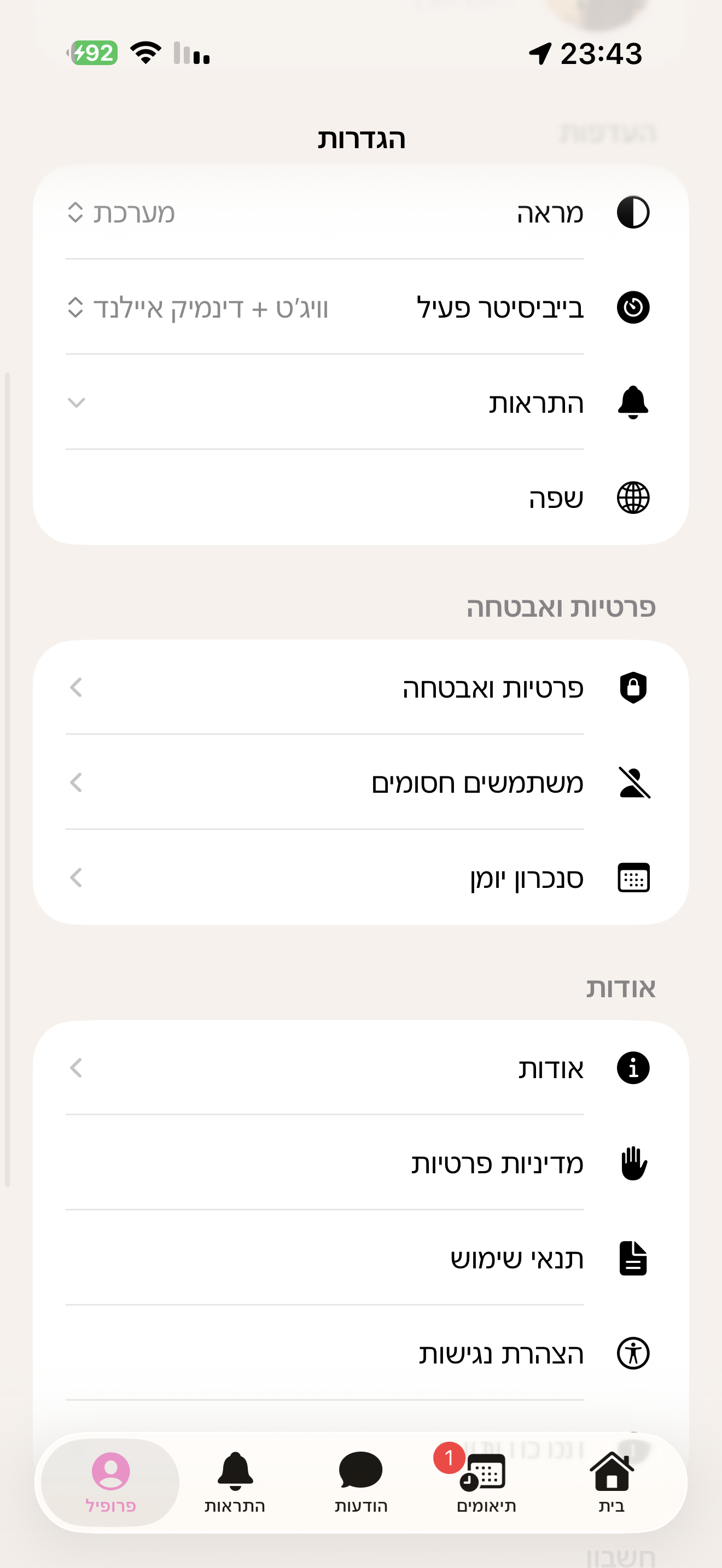Screen dimensions: 722x1568
Task: Click the document icon for תנאי שימוש
Action: (635, 1257)
